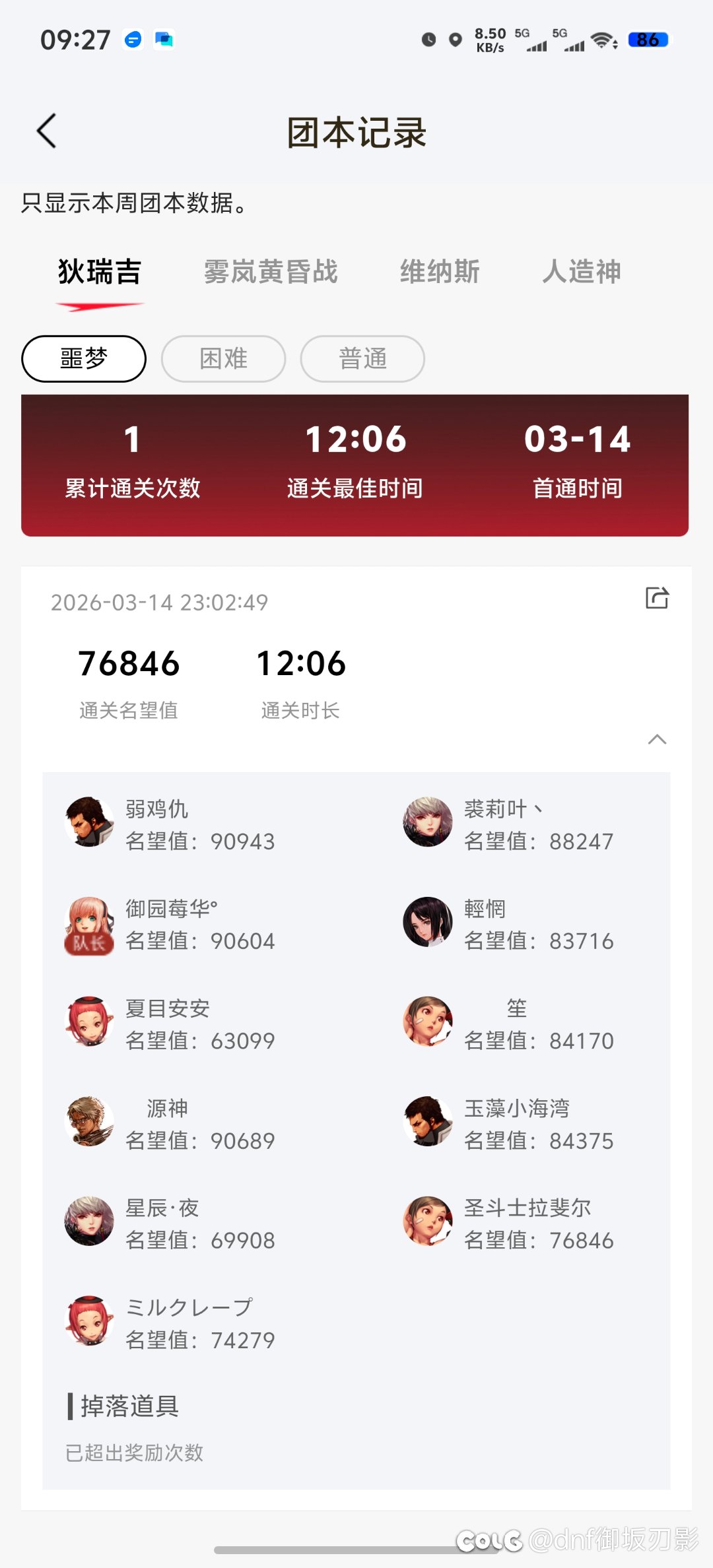
Task: Select the 噩梦 difficulty chip
Action: coord(84,359)
